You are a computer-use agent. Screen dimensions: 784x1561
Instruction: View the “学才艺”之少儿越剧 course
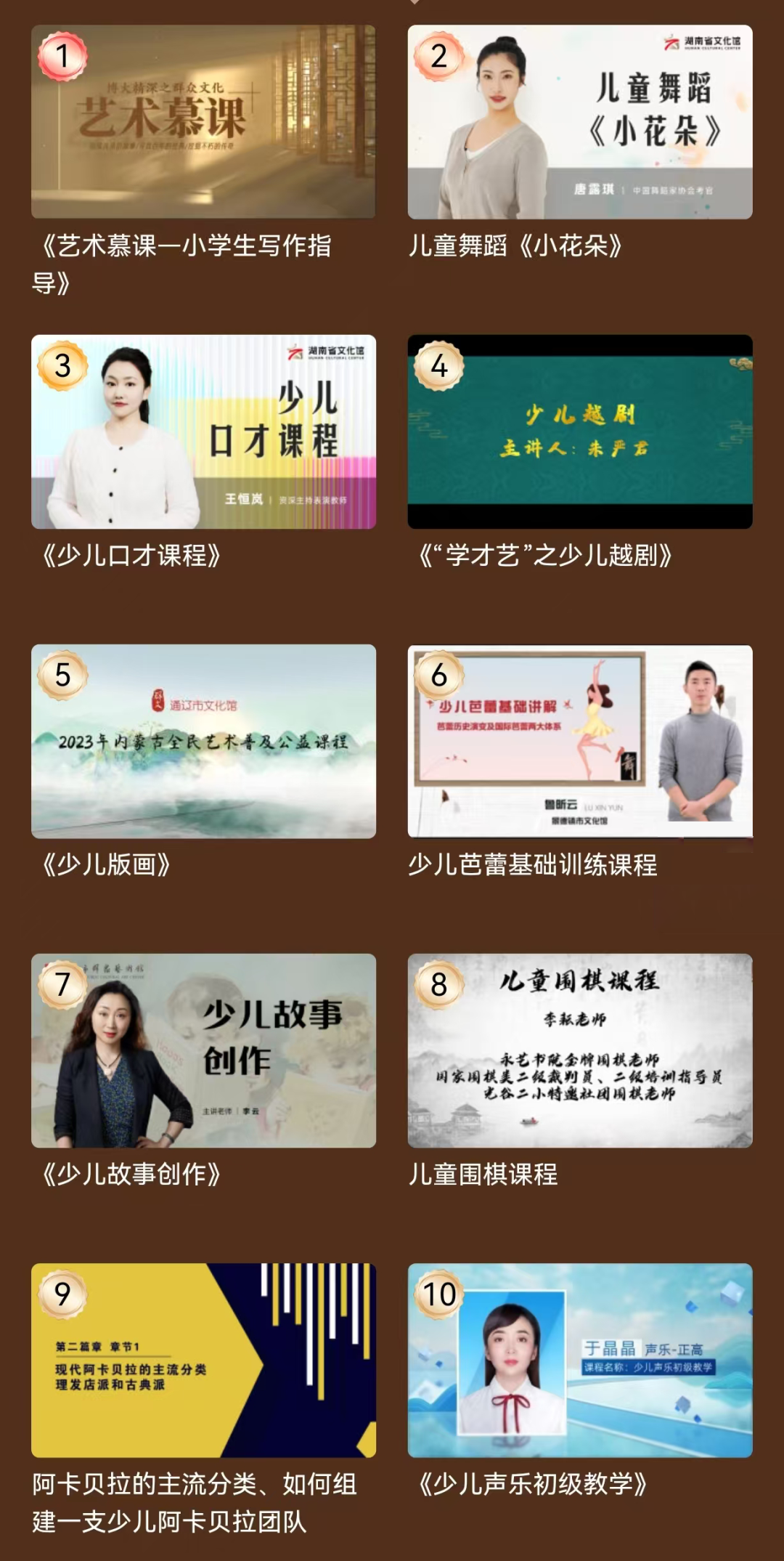579,431
